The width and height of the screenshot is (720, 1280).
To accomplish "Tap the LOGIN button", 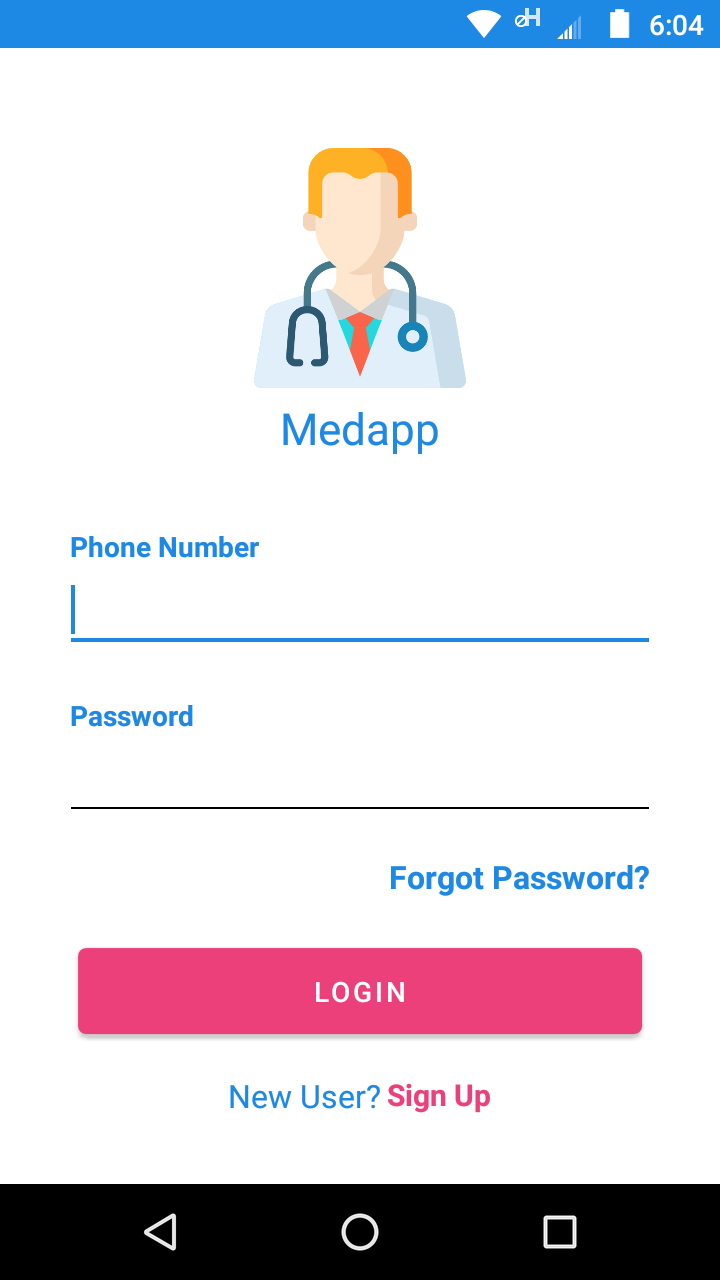I will pos(360,991).
